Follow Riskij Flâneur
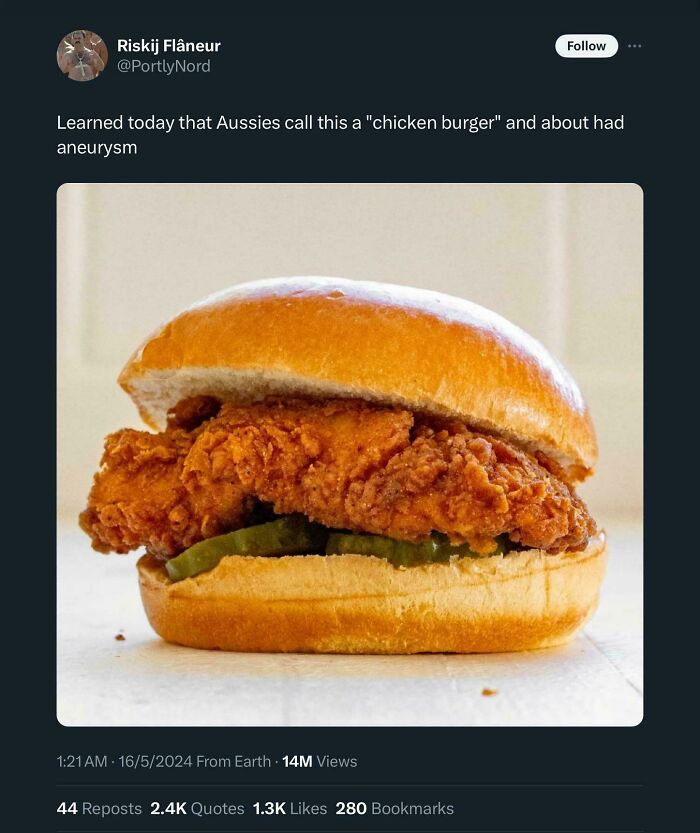Image resolution: width=700 pixels, height=833 pixels. tap(586, 46)
